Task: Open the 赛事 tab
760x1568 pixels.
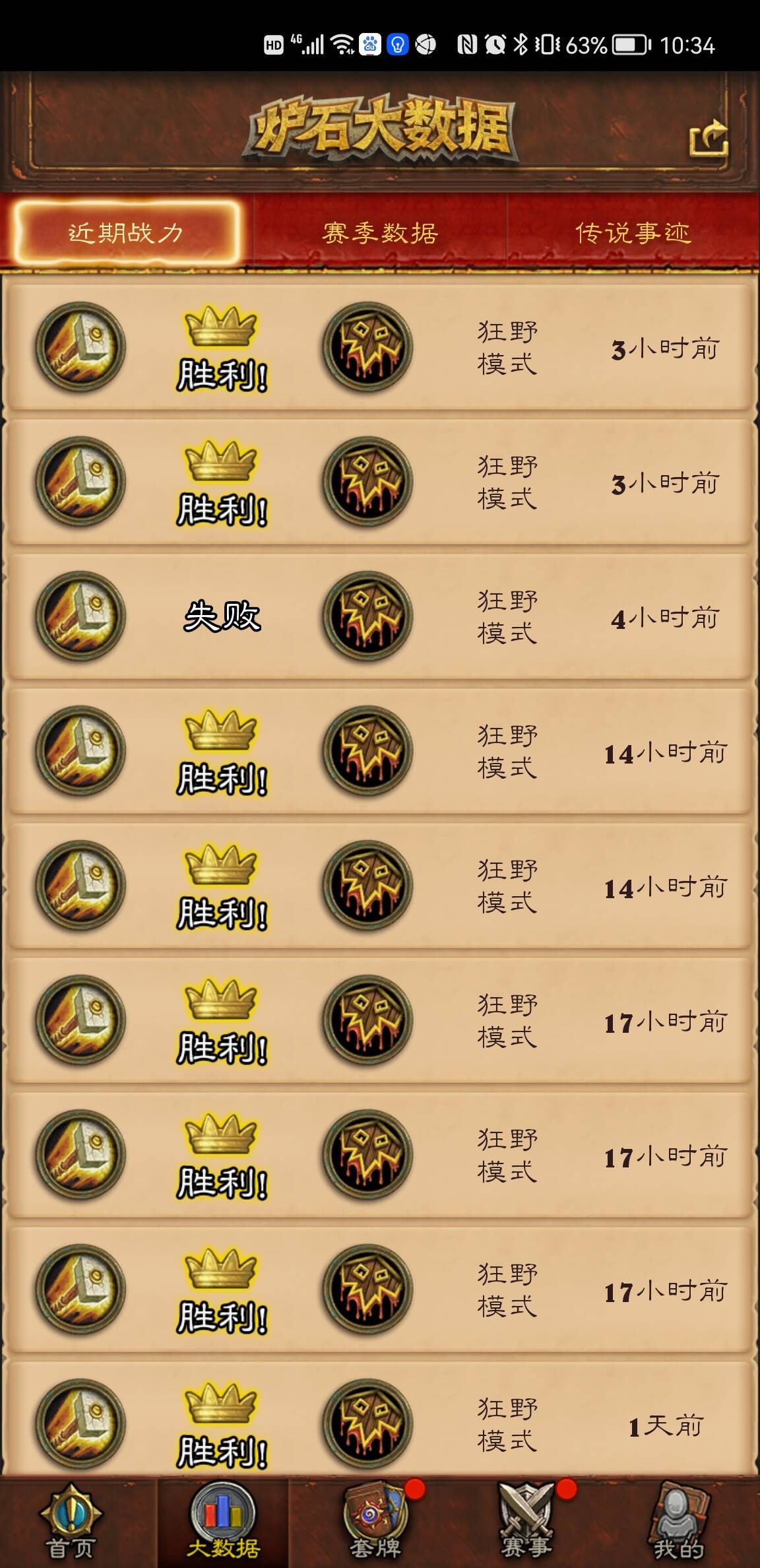Action: (x=526, y=1523)
